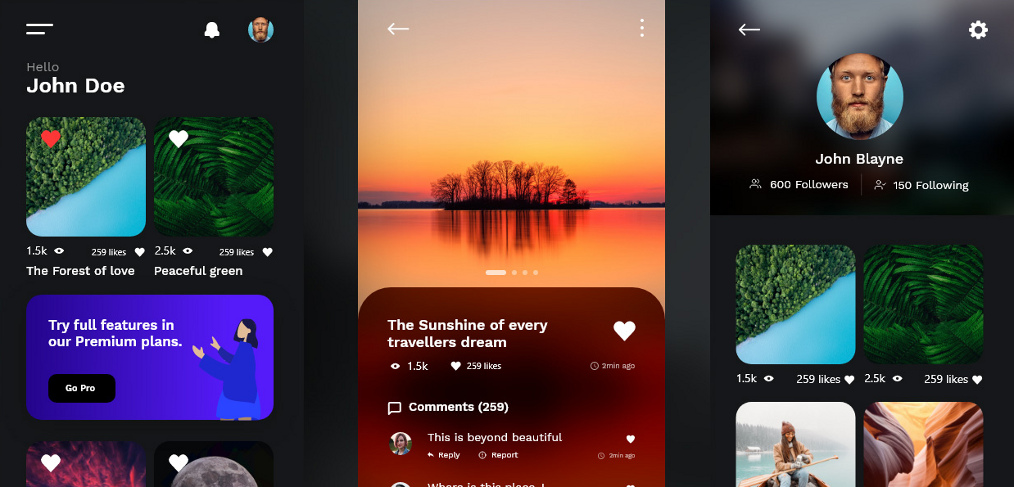This screenshot has height=487, width=1014.
Task: Tap the Go Pro button
Action: [81, 388]
